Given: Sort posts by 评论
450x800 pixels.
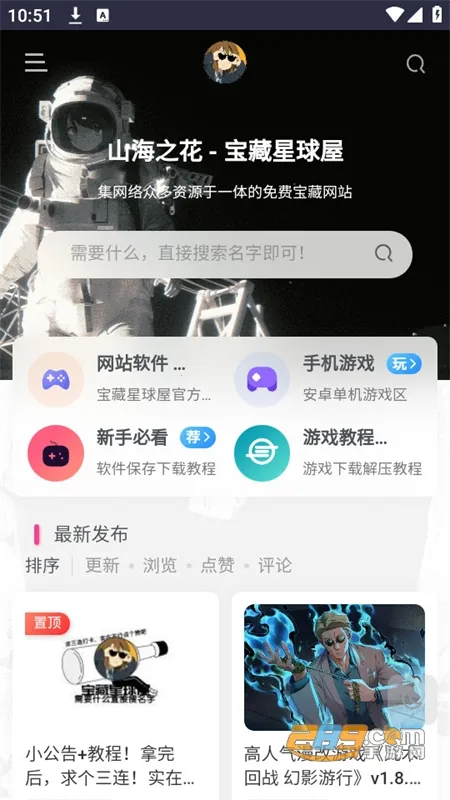Looking at the screenshot, I should 274,565.
